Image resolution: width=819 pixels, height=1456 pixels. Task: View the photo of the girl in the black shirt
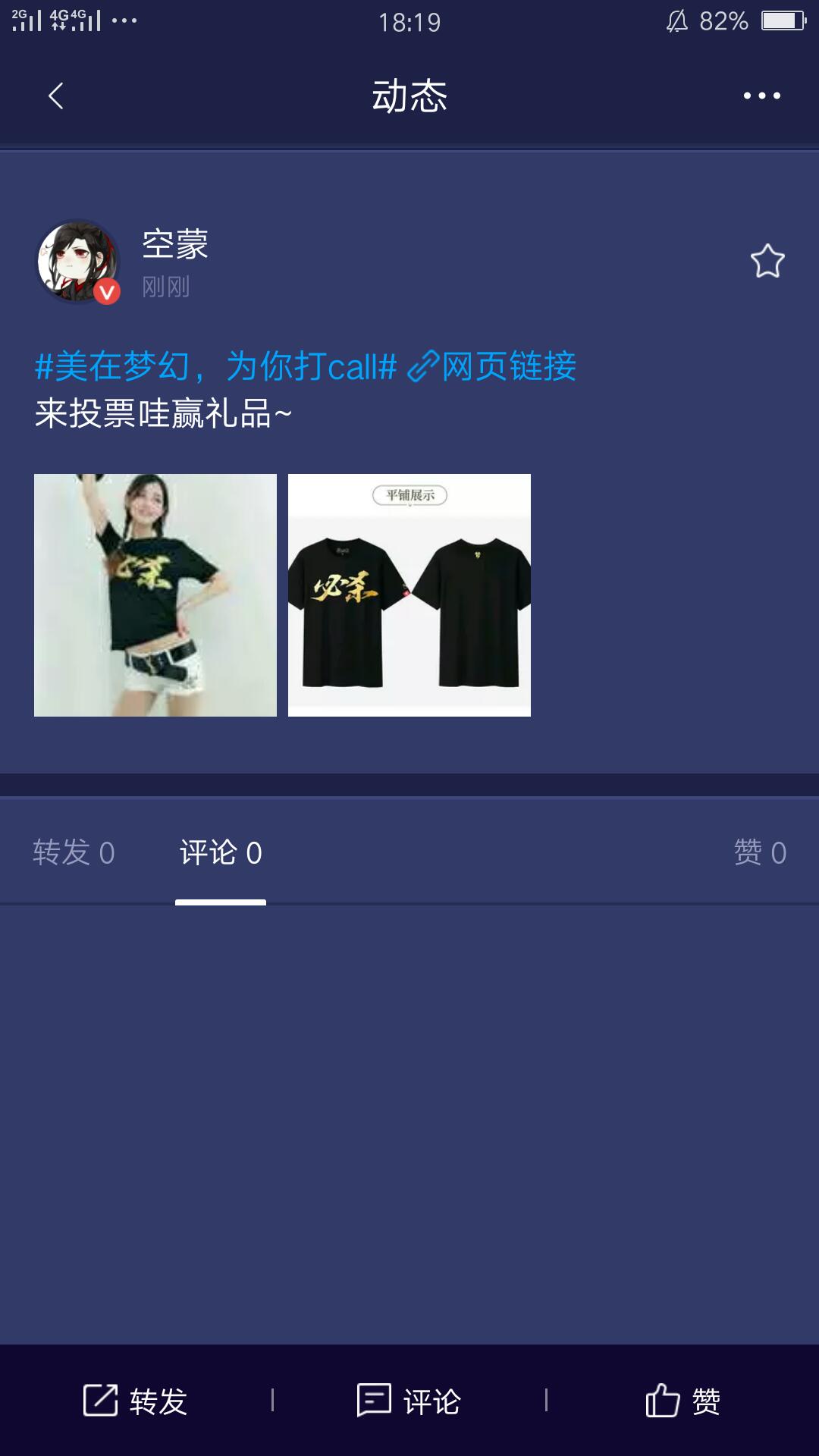coord(155,595)
